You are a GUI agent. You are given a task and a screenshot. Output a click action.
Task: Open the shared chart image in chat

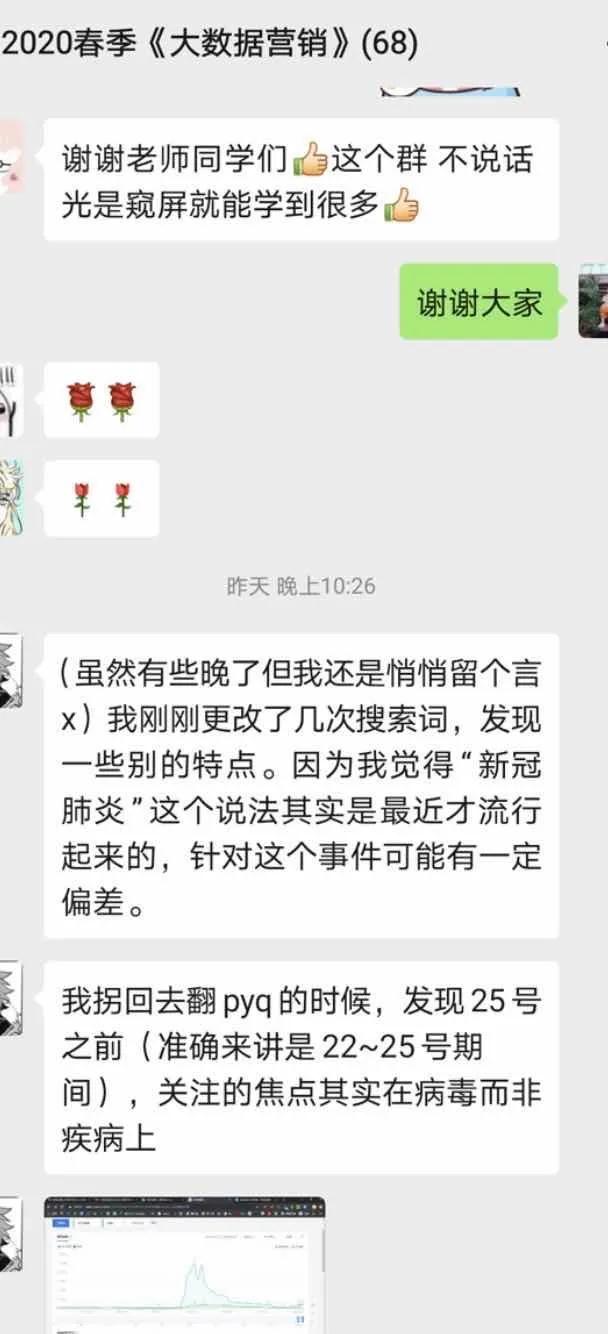click(185, 1264)
